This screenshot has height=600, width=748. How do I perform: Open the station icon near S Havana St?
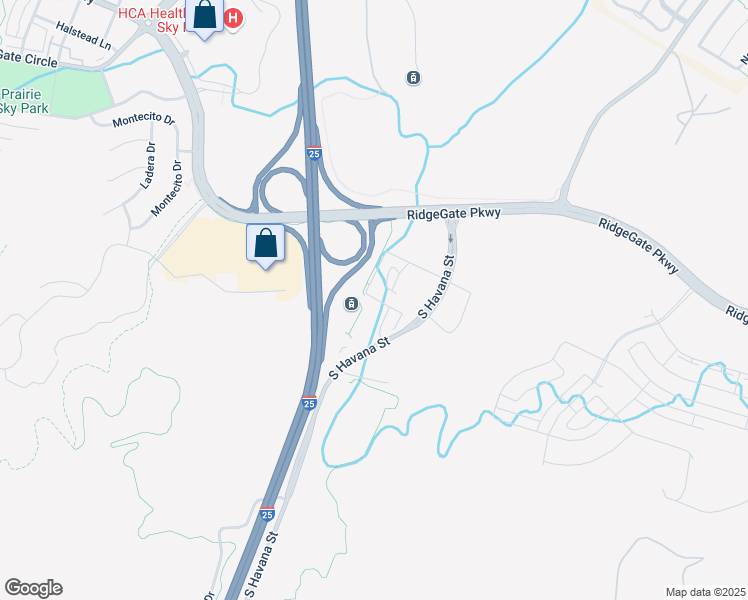click(351, 304)
